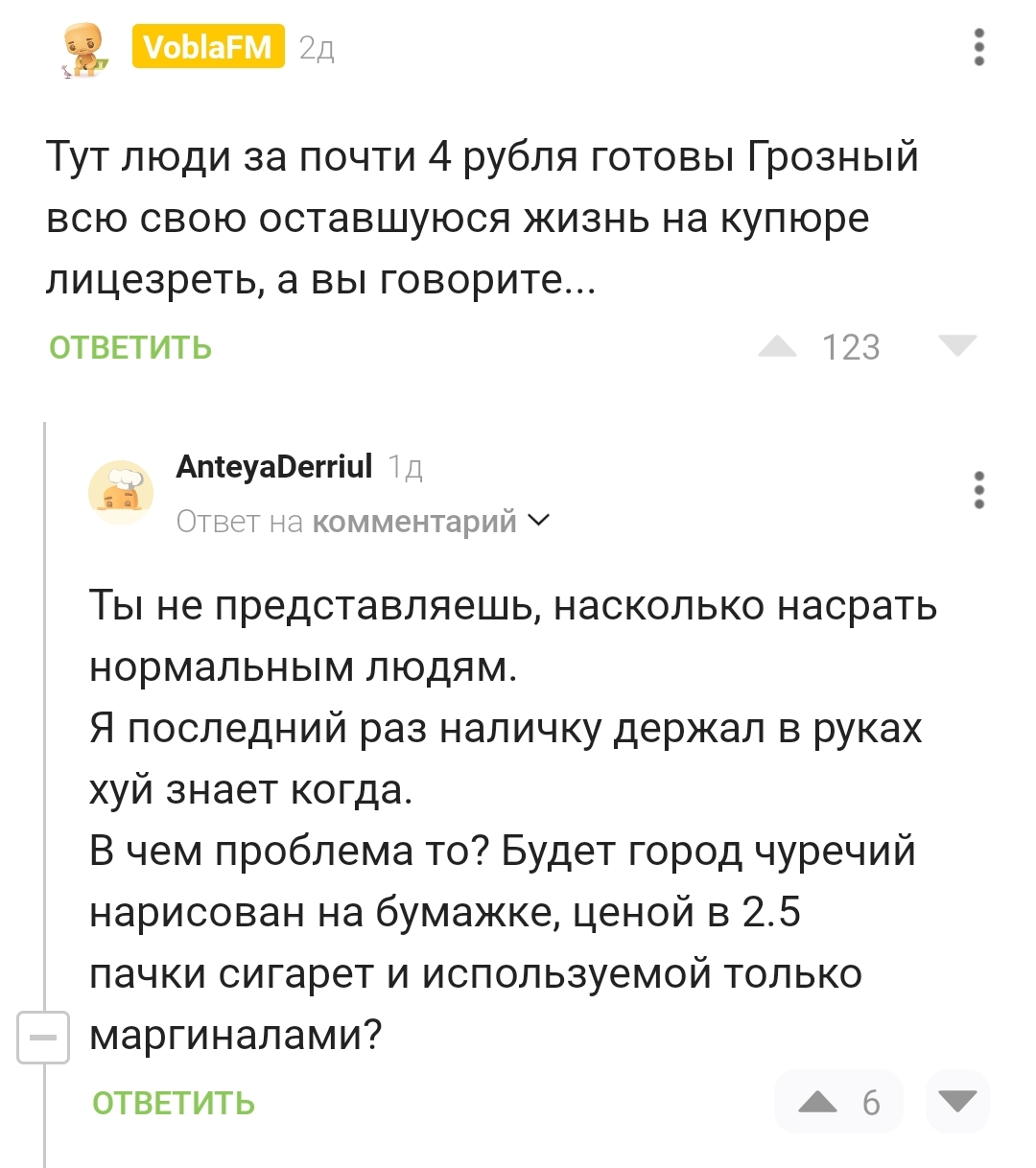
Task: Open AnteyaDerriul's profile via username
Action: pyautogui.click(x=274, y=467)
